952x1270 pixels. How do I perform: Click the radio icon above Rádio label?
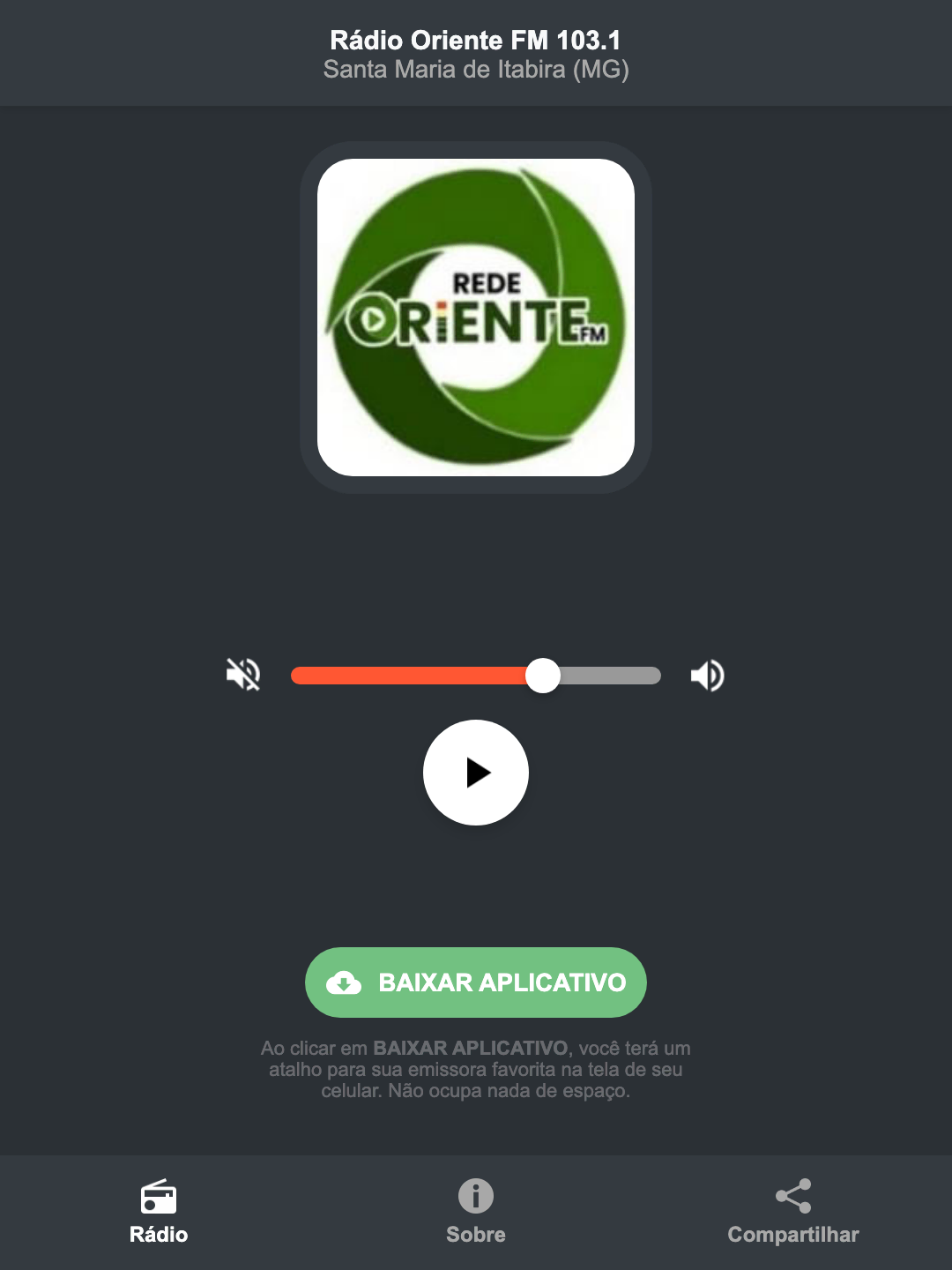click(159, 1198)
